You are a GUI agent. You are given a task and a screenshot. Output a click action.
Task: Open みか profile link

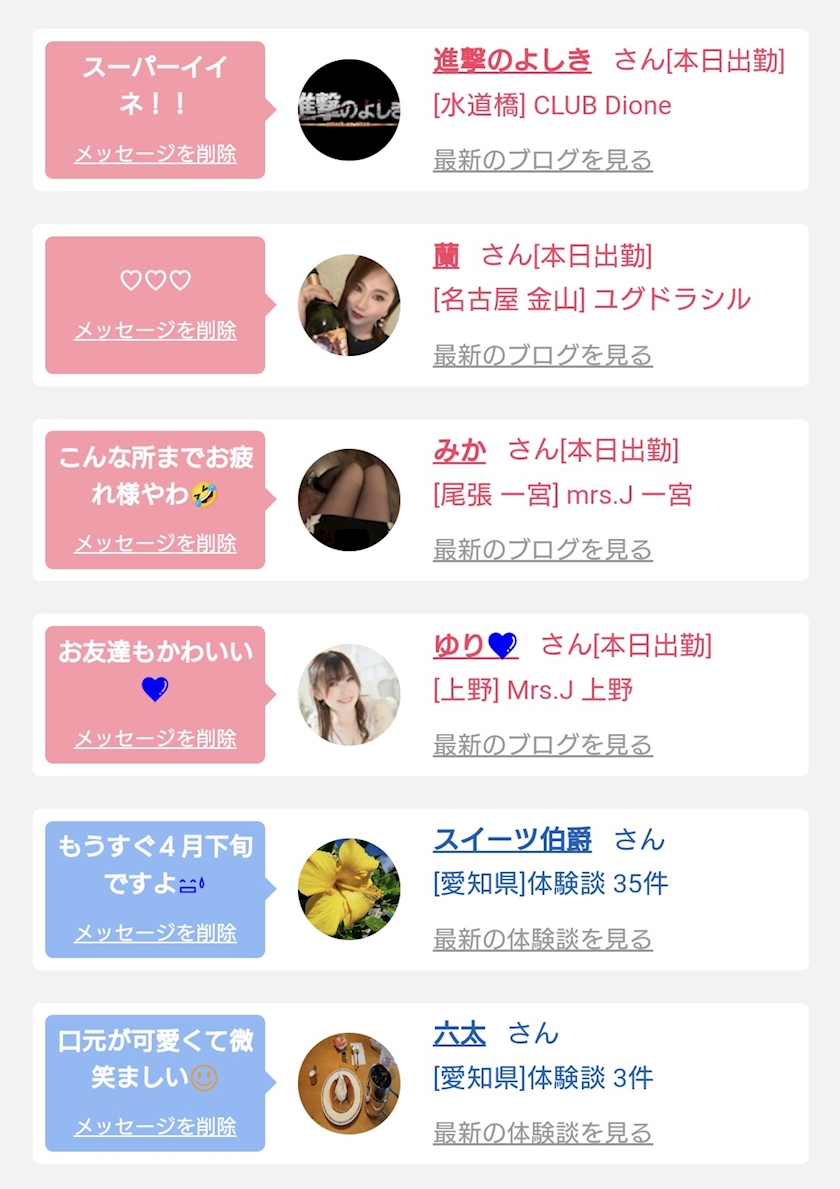tap(459, 451)
